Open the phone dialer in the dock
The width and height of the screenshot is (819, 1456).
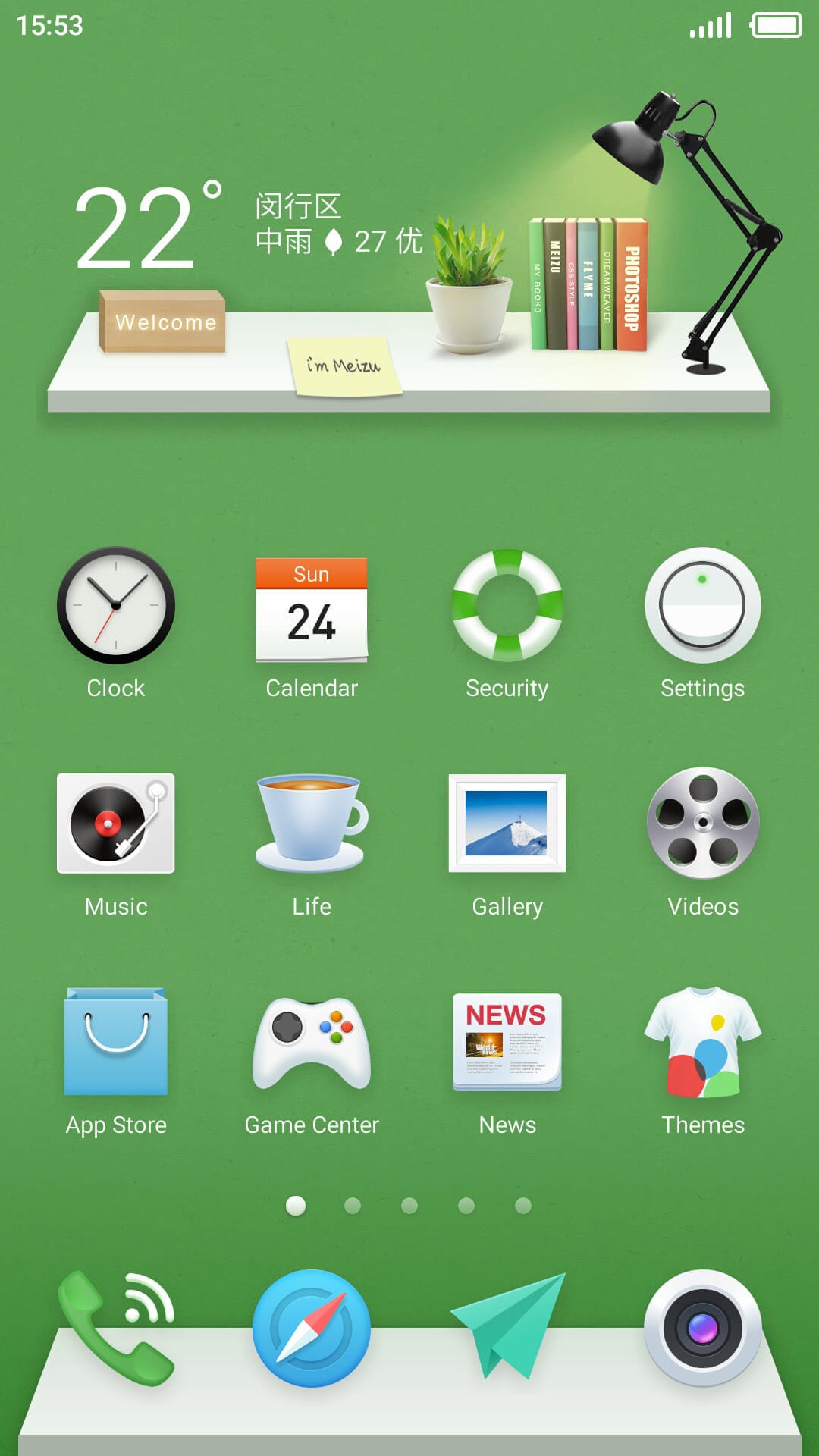pos(116,1329)
